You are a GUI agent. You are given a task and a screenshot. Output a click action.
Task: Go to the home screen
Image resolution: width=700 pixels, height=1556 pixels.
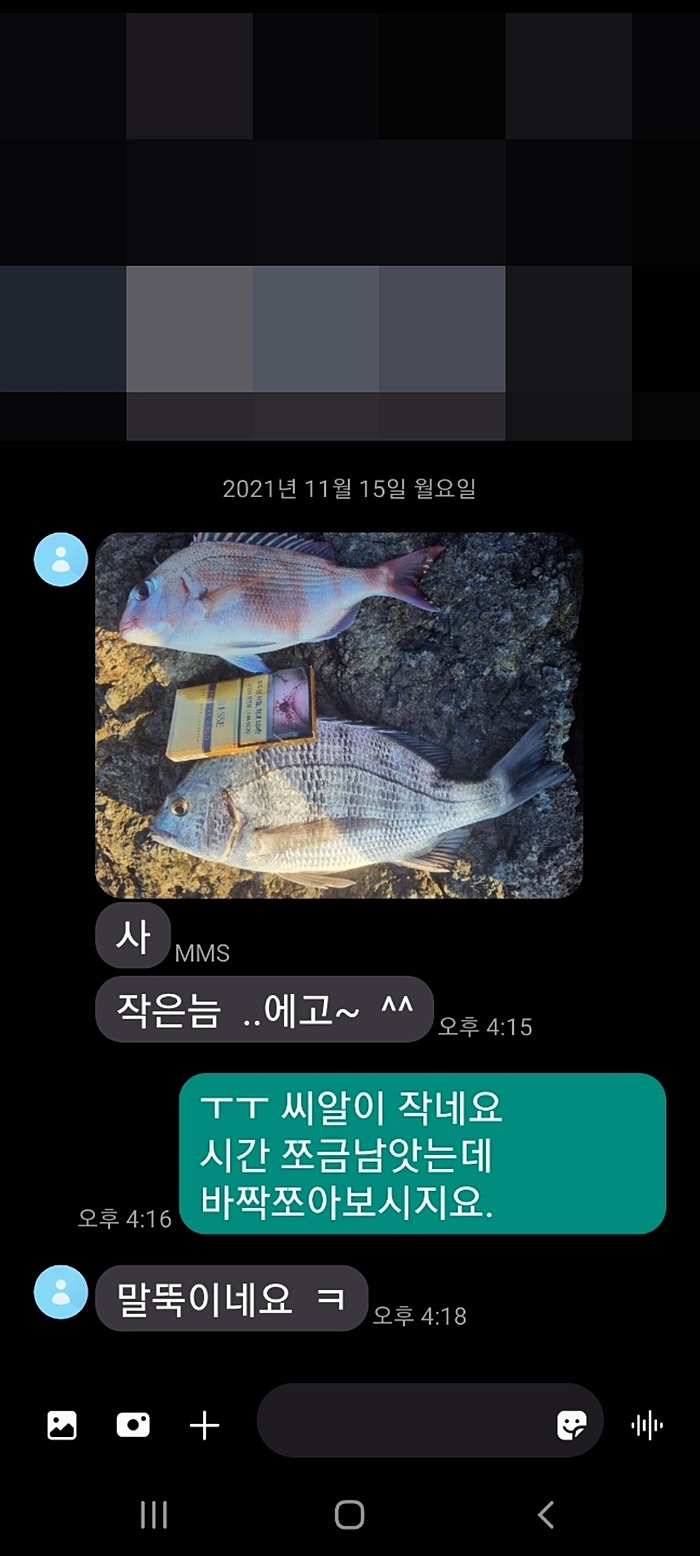tap(349, 1515)
